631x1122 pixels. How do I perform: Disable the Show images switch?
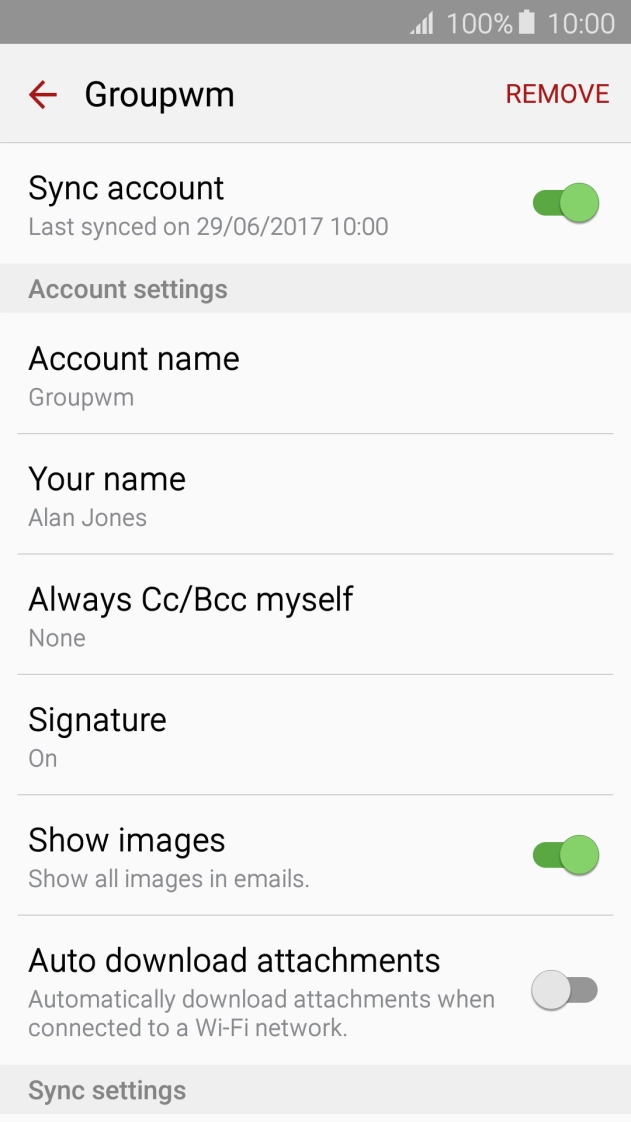(x=565, y=855)
